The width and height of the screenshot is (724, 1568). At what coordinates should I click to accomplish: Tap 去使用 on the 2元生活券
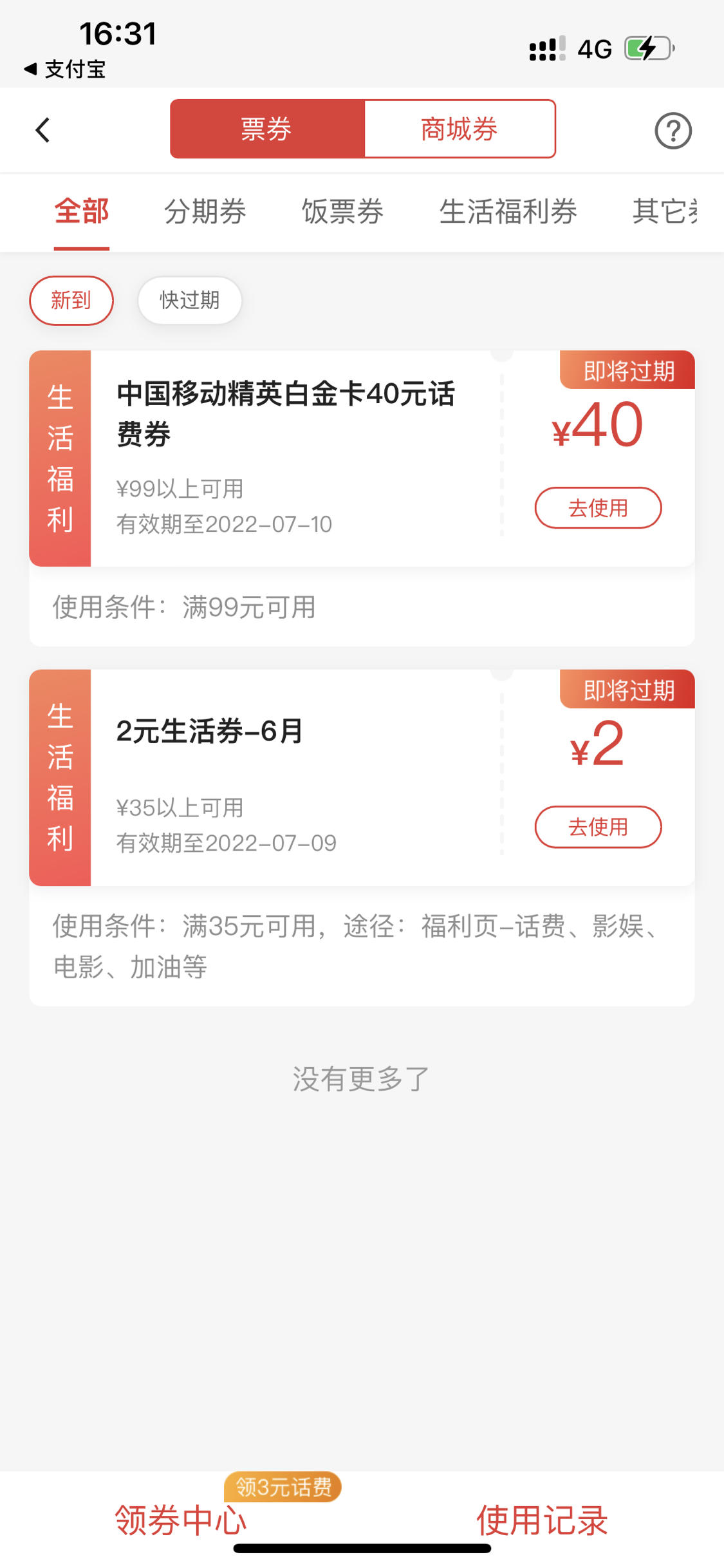[598, 827]
